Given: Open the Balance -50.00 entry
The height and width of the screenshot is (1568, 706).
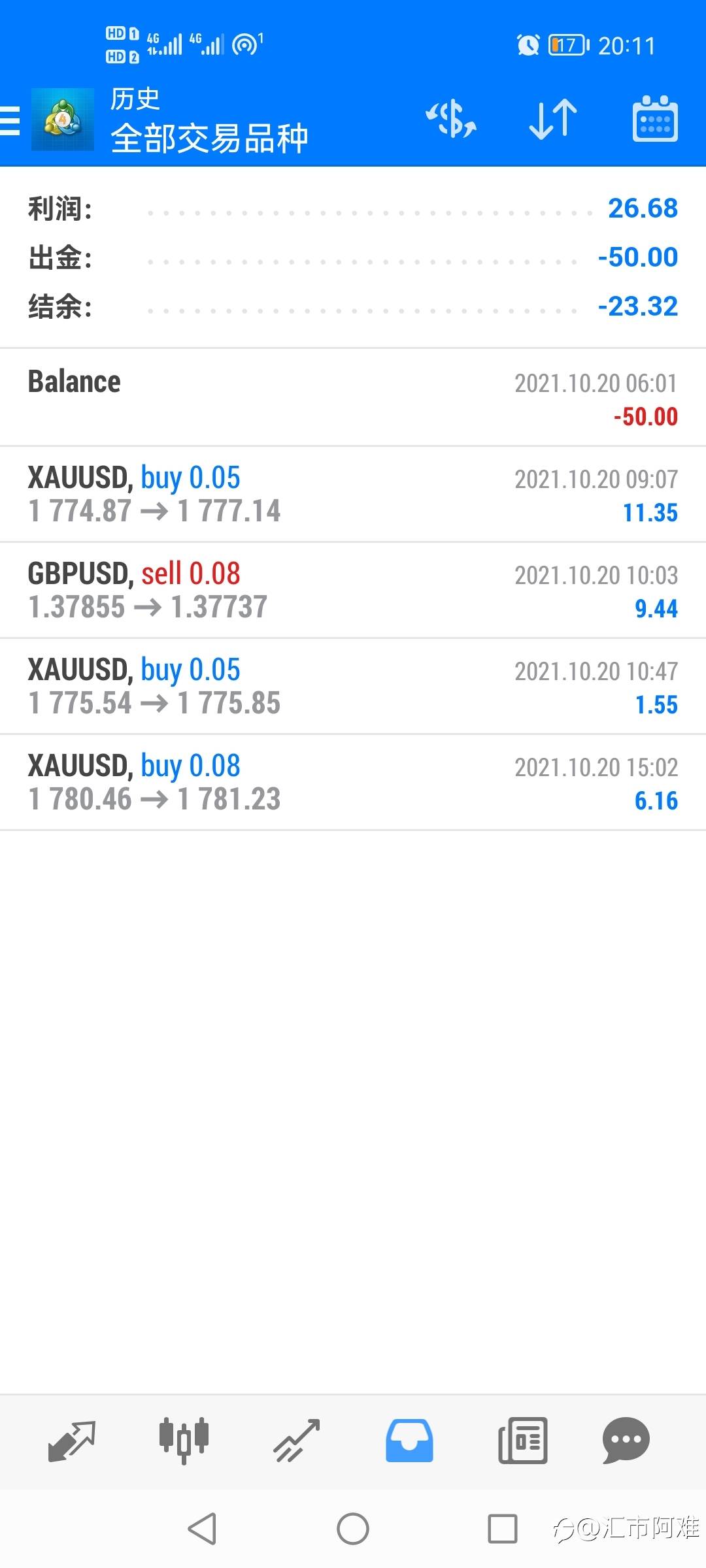Looking at the screenshot, I should coord(353,398).
